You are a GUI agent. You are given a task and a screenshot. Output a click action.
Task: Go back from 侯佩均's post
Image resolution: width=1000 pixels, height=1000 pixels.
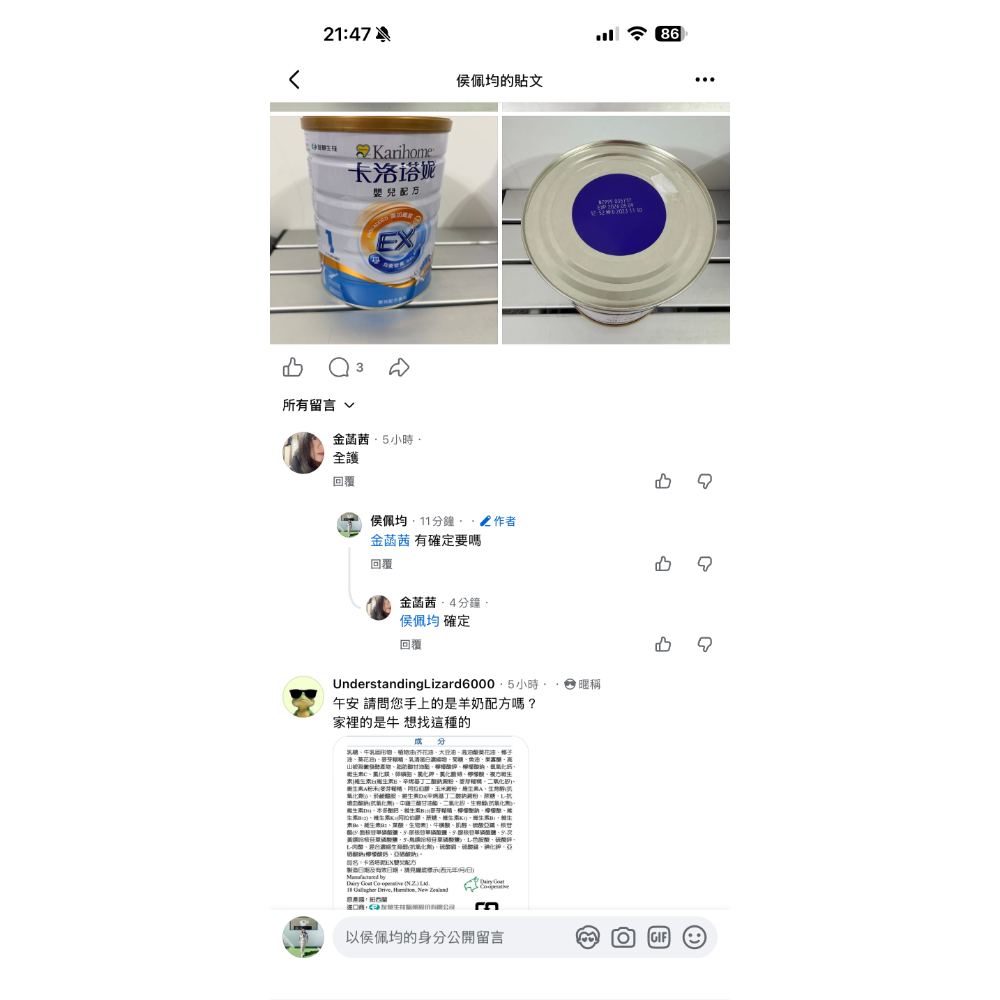click(294, 80)
